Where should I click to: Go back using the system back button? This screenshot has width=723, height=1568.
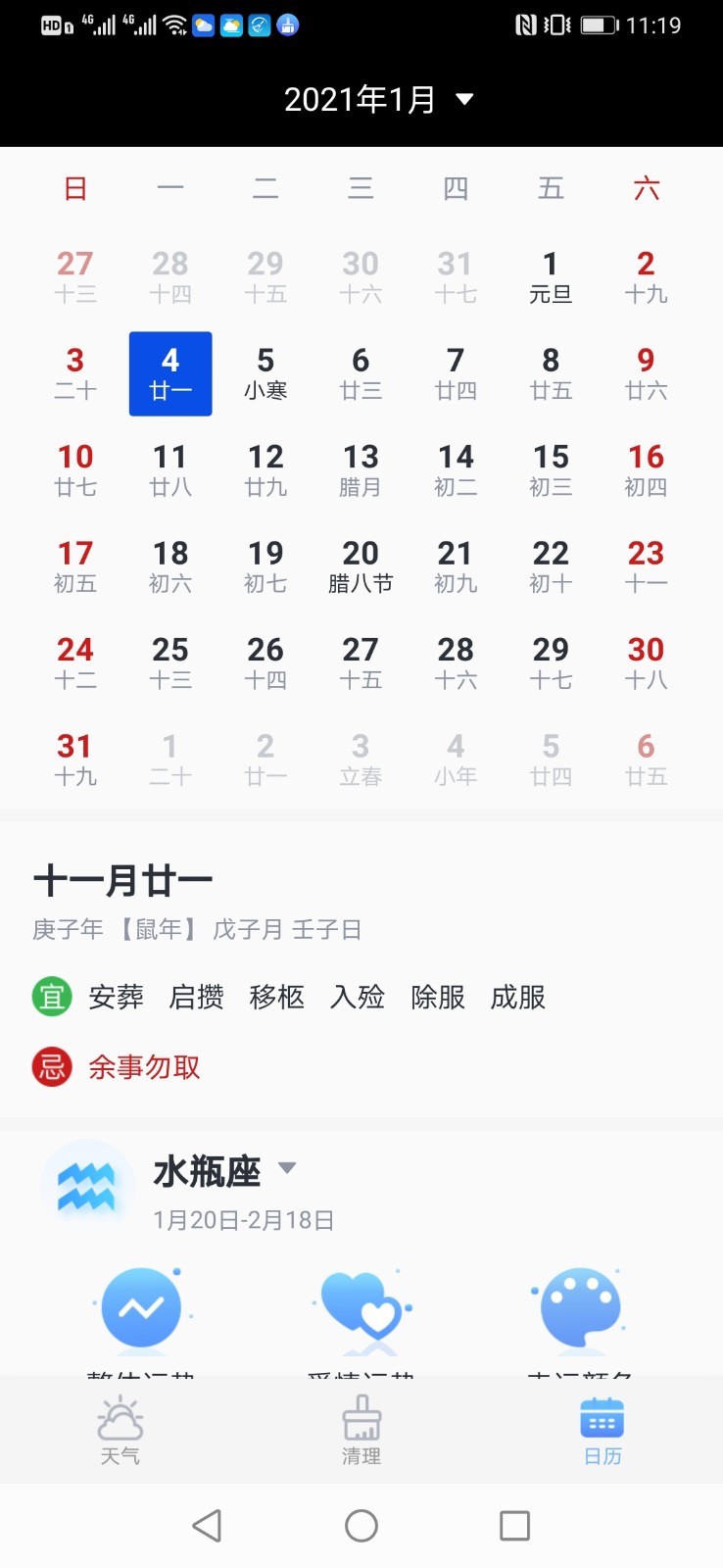(x=207, y=1525)
